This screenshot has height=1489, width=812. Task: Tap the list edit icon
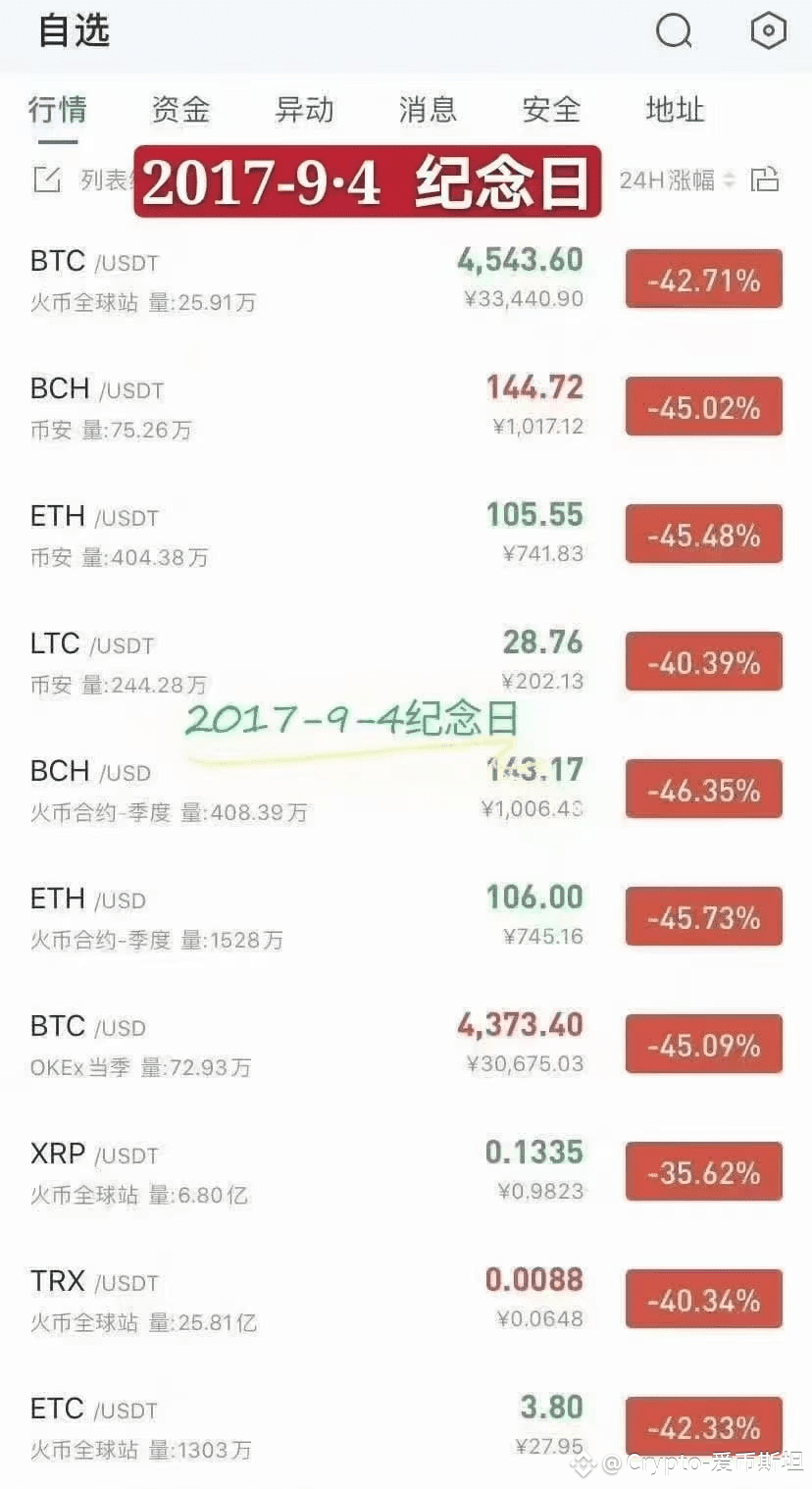[46, 180]
